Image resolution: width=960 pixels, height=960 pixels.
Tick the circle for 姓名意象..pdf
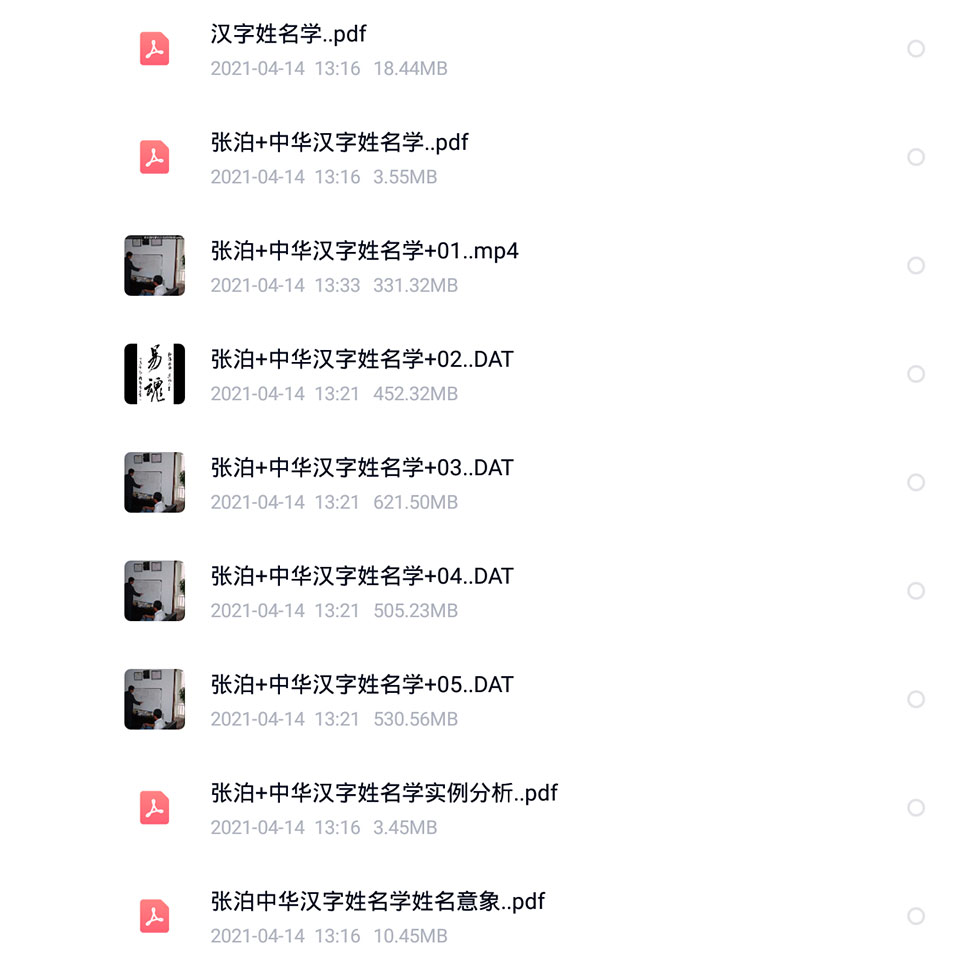coord(916,916)
